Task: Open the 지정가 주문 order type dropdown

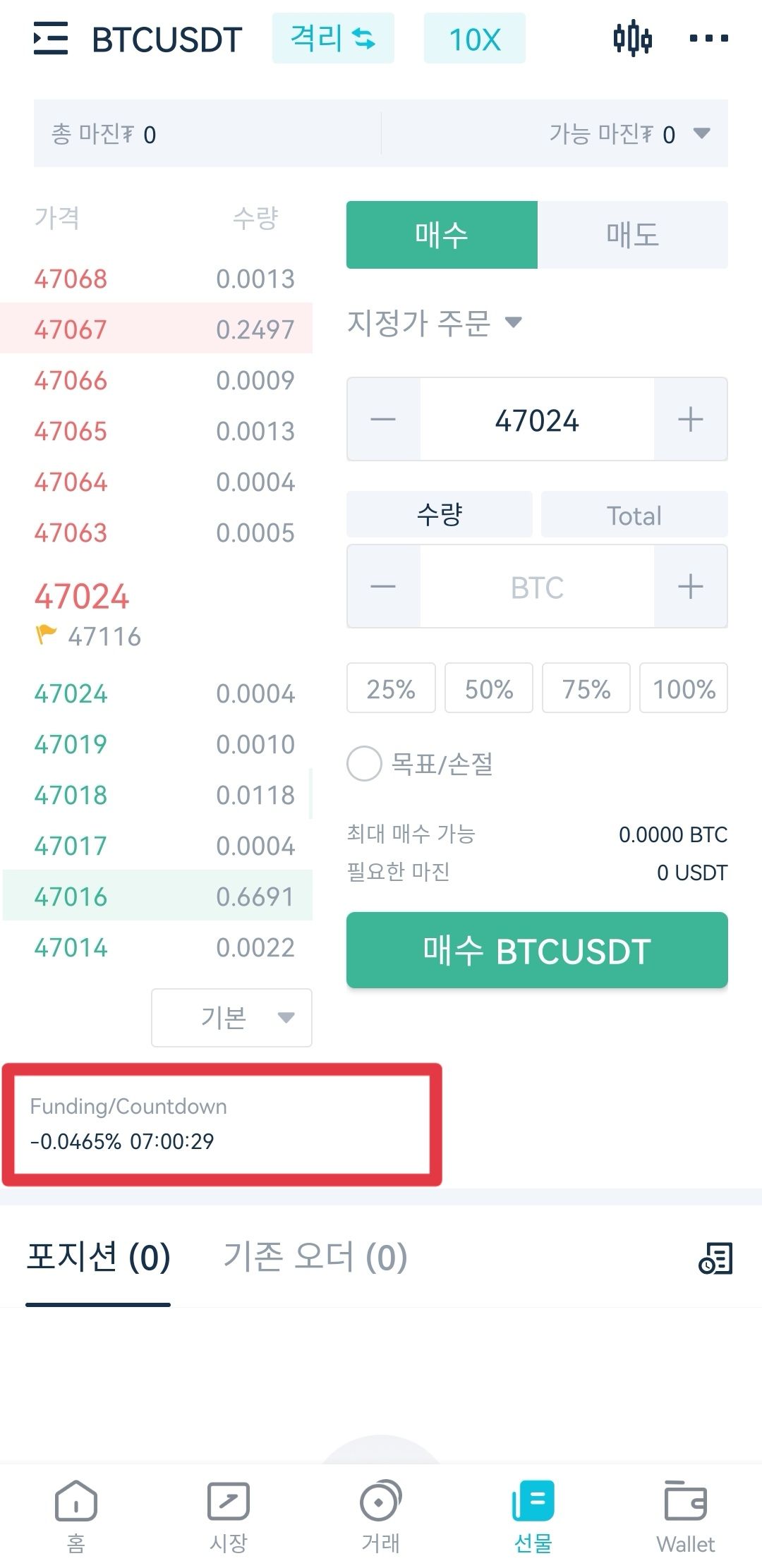Action: [435, 323]
